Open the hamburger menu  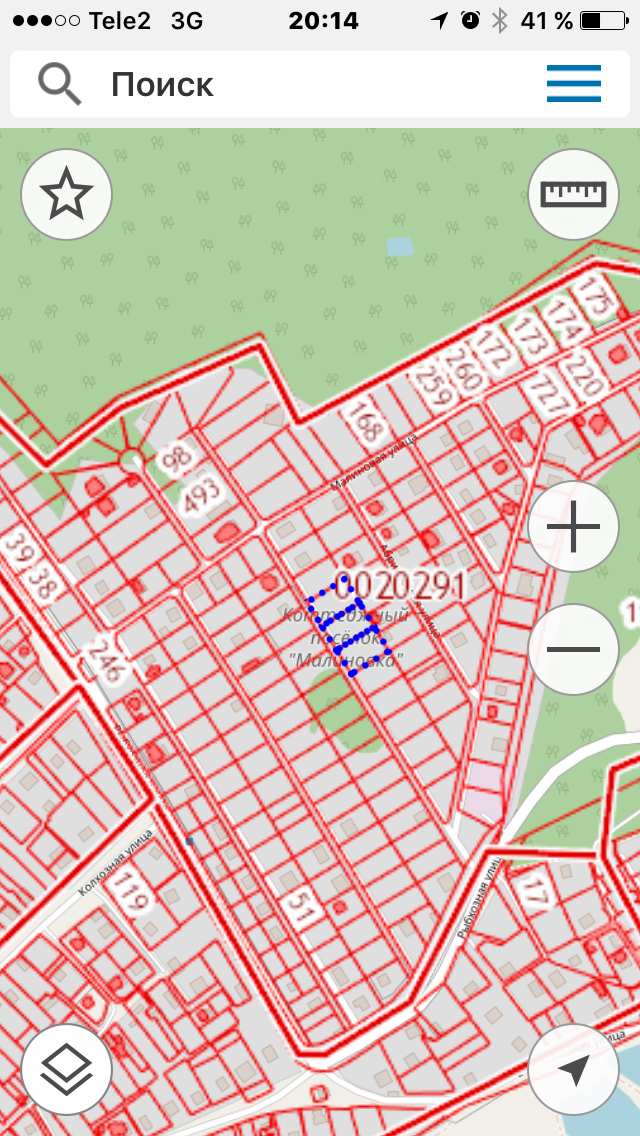(574, 84)
